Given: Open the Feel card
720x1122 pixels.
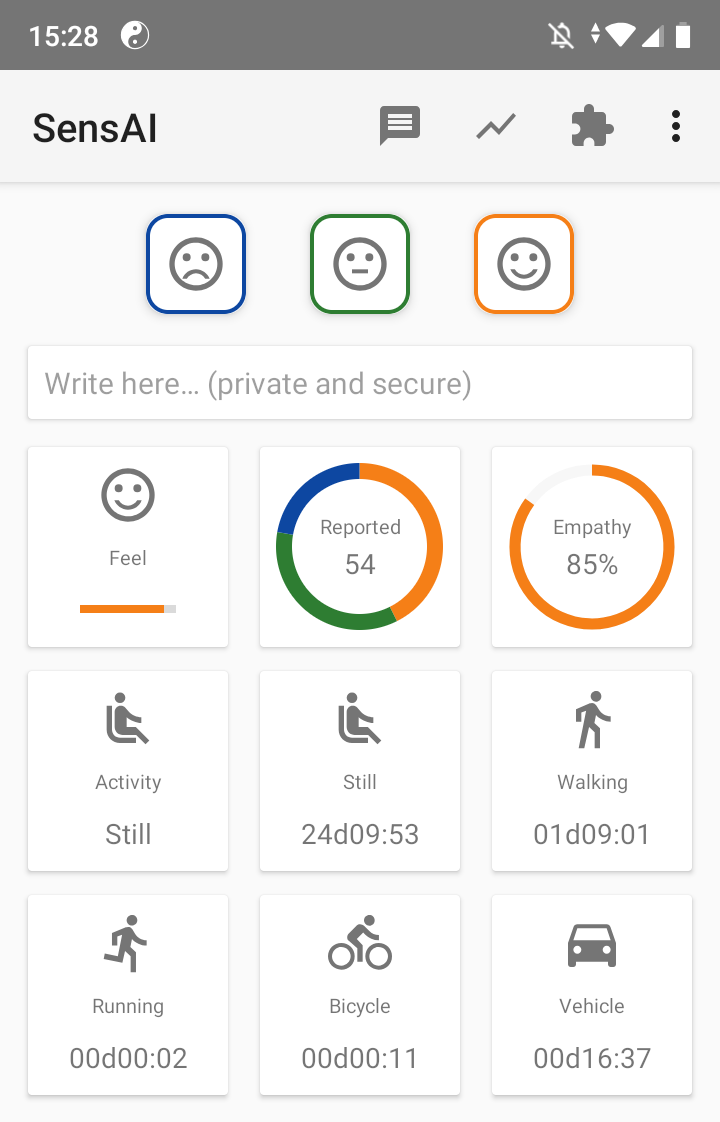Looking at the screenshot, I should [x=128, y=547].
